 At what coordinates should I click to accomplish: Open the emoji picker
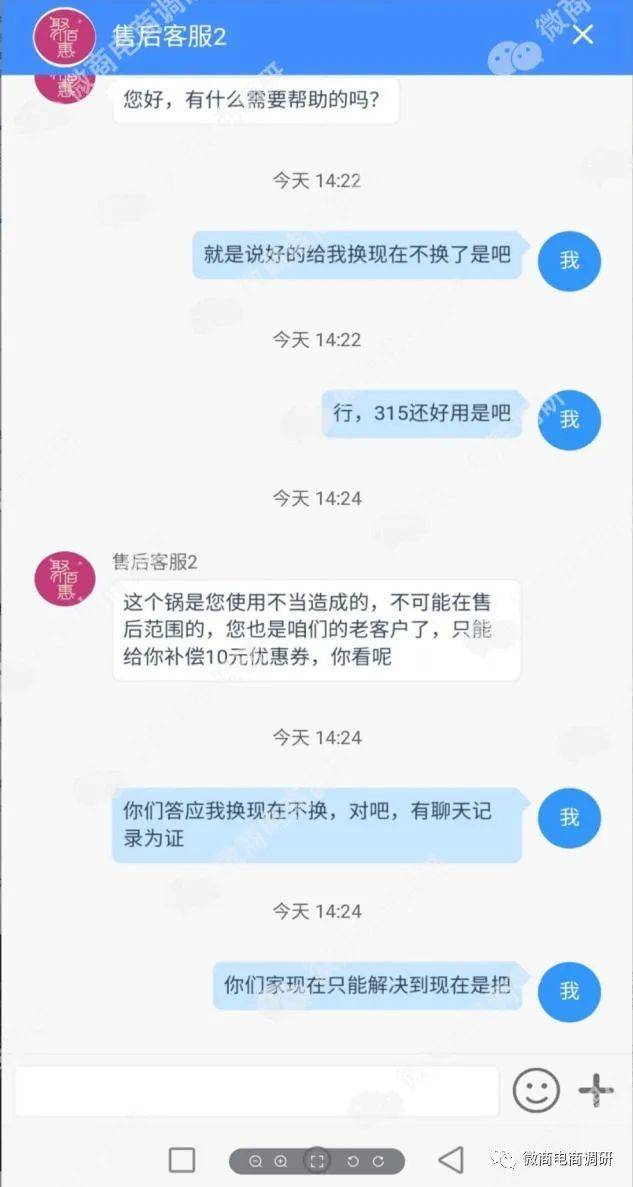[x=536, y=1090]
